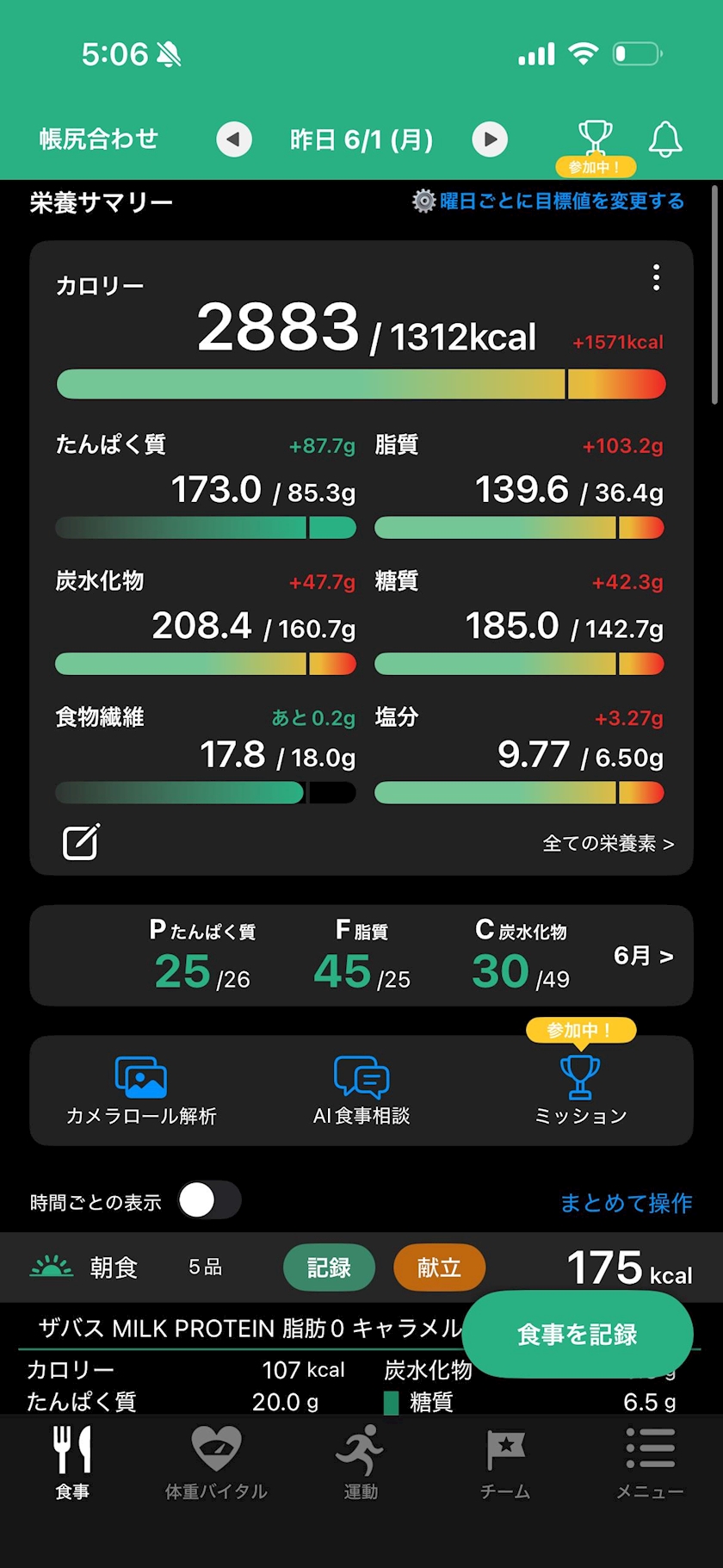Go to the previous day arrow

(x=233, y=139)
